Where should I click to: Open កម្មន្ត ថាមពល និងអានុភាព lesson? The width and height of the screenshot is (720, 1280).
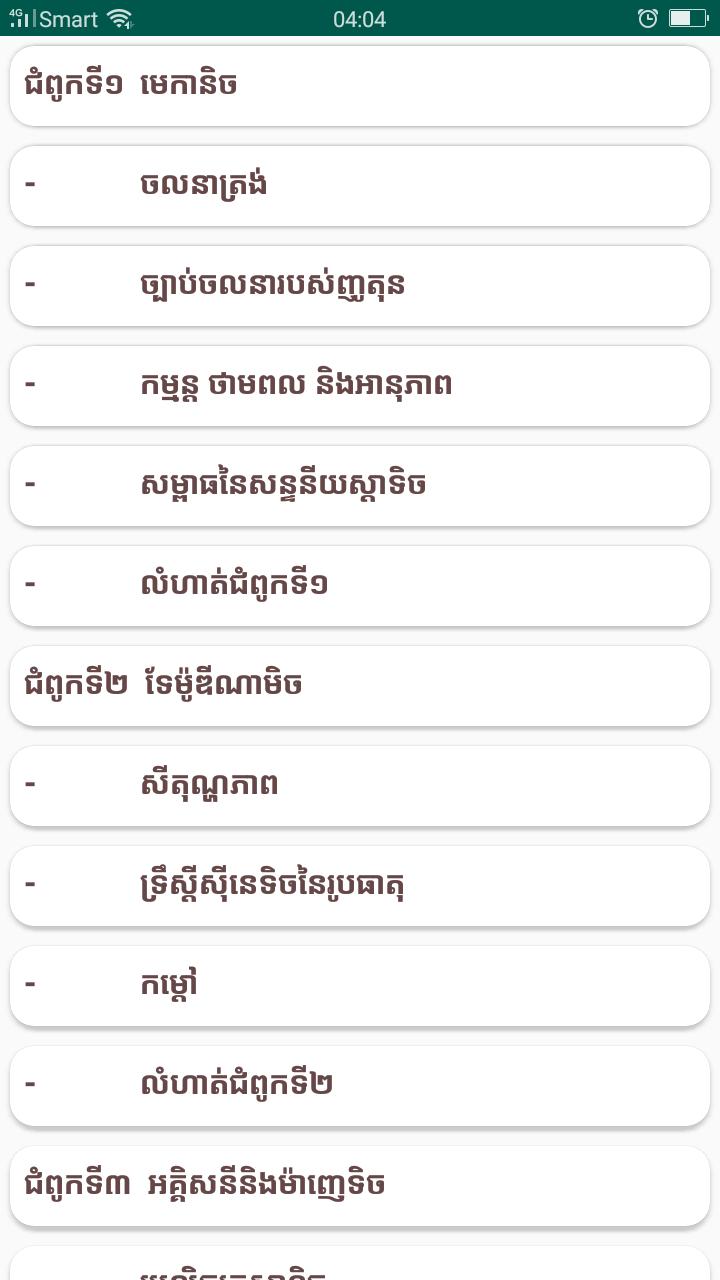[360, 385]
